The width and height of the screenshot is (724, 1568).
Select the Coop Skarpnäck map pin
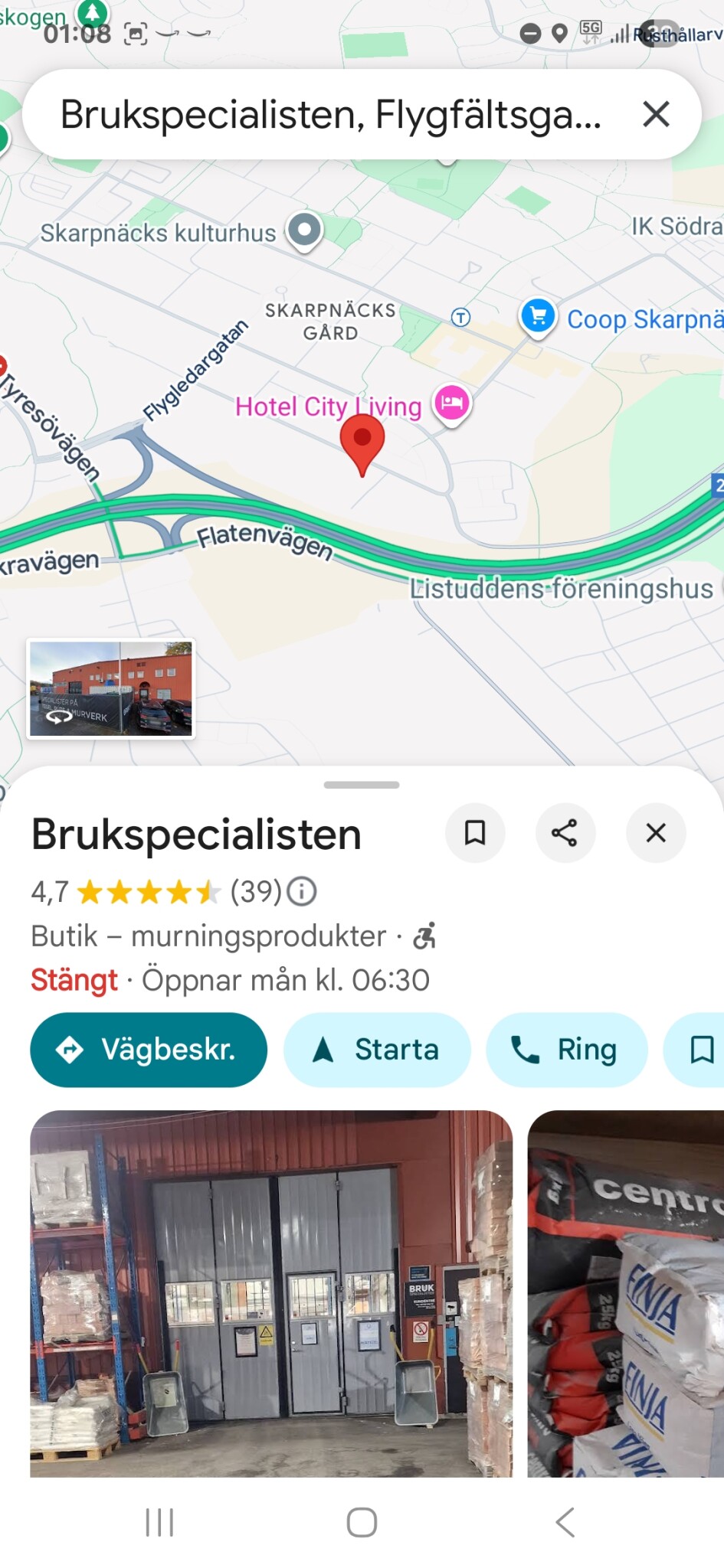538,316
